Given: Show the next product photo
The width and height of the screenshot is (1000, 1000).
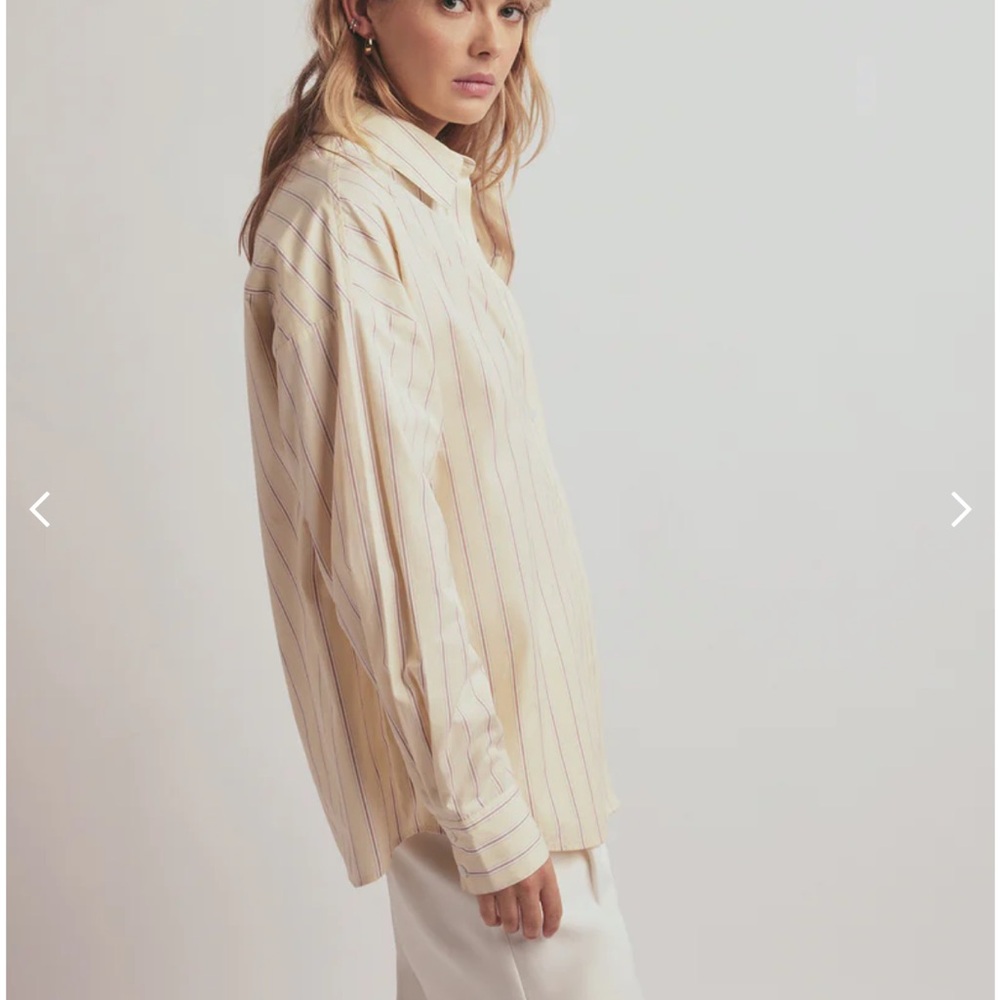Looking at the screenshot, I should coord(960,509).
